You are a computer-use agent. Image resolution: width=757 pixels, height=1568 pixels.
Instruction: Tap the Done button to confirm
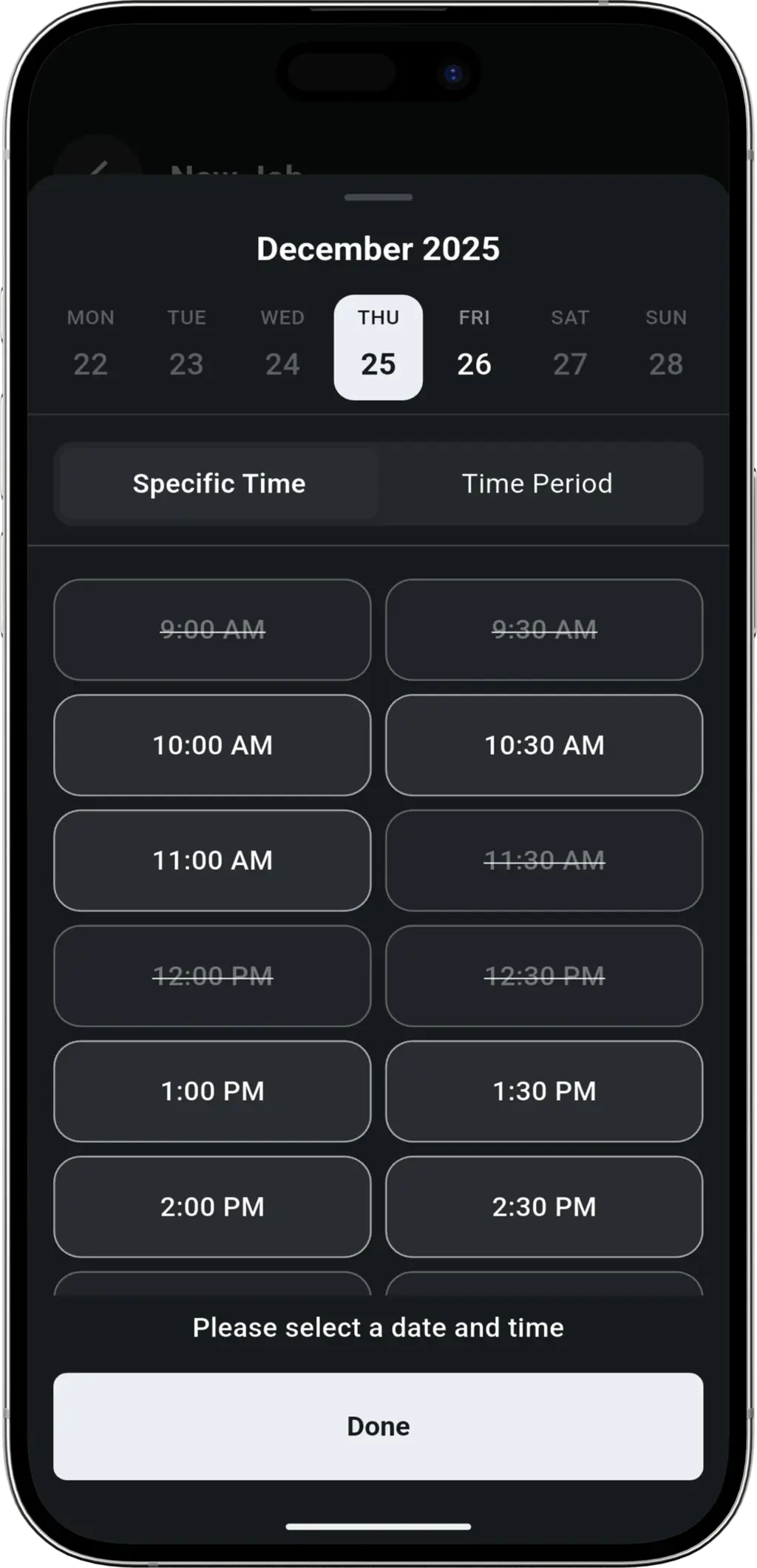click(x=378, y=1426)
